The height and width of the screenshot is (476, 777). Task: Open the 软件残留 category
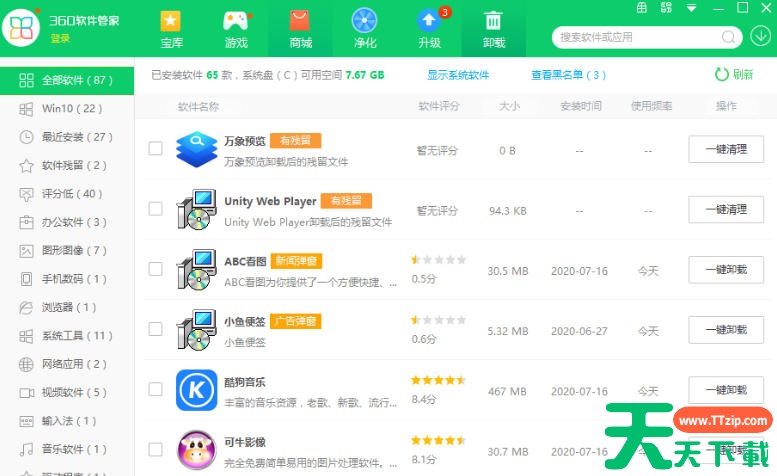(x=67, y=165)
